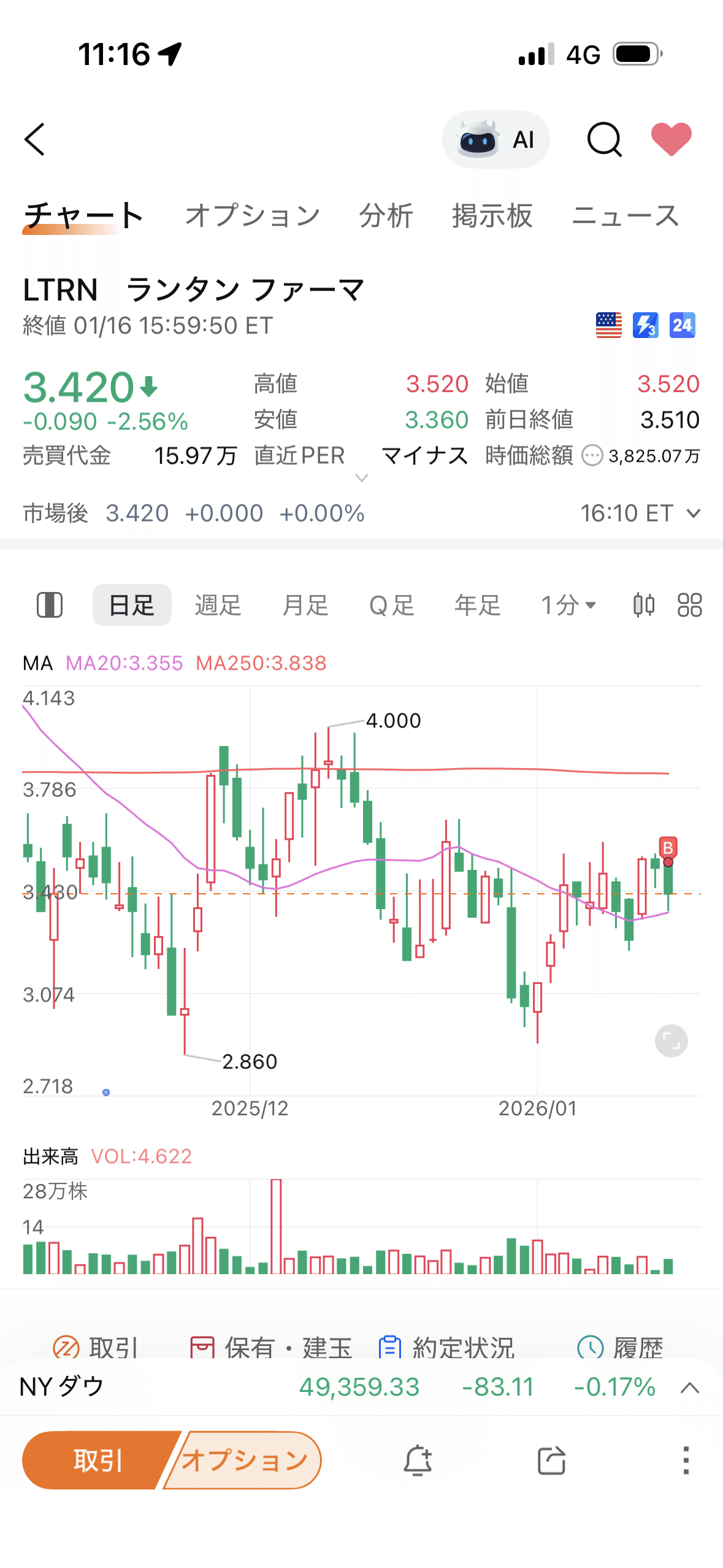Remove LTRN from favorites with the heart
723x1568 pixels.
click(x=671, y=139)
